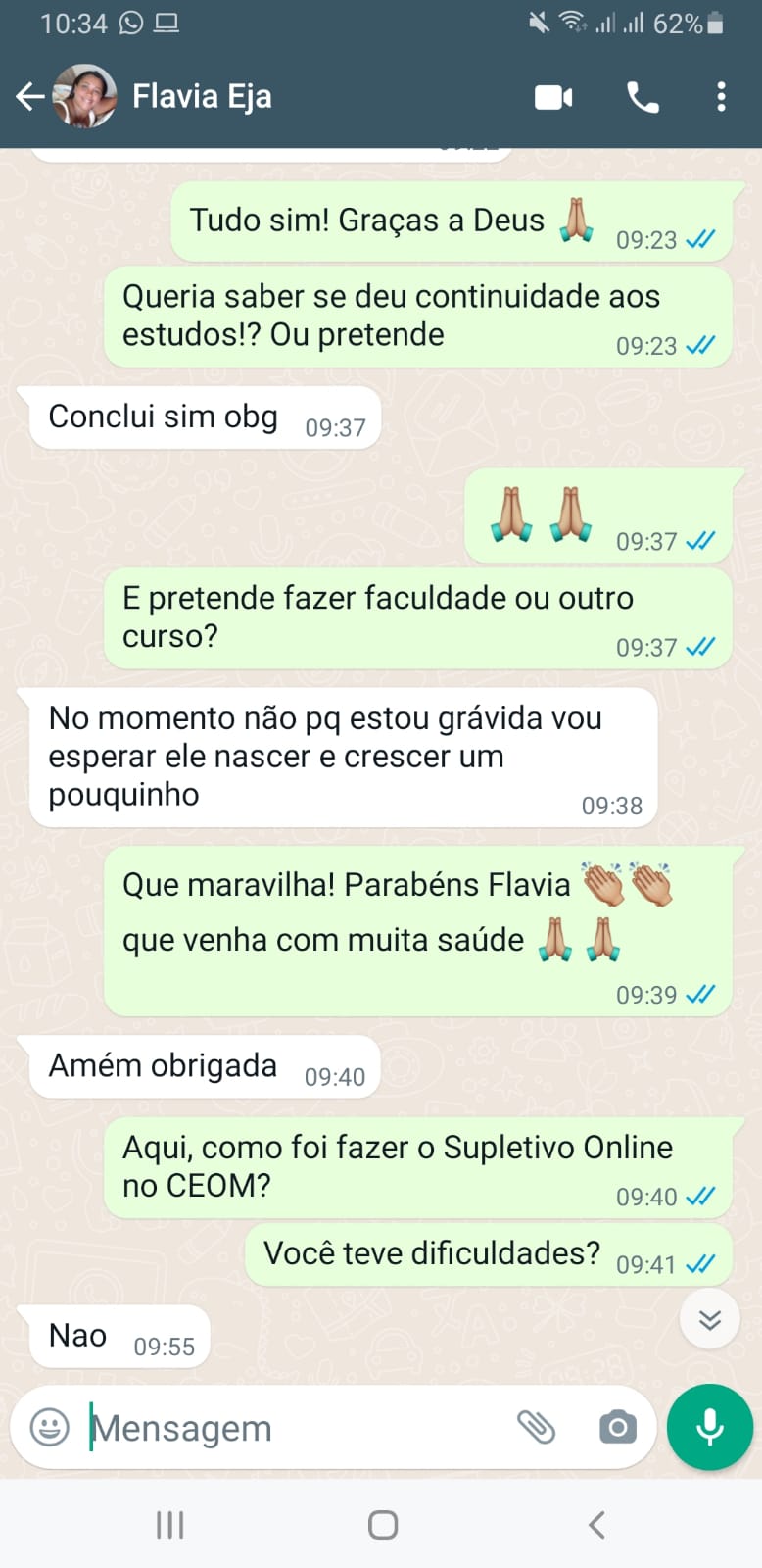Open recent apps from the navigation bar
Image resolution: width=762 pixels, height=1568 pixels.
point(170,1524)
